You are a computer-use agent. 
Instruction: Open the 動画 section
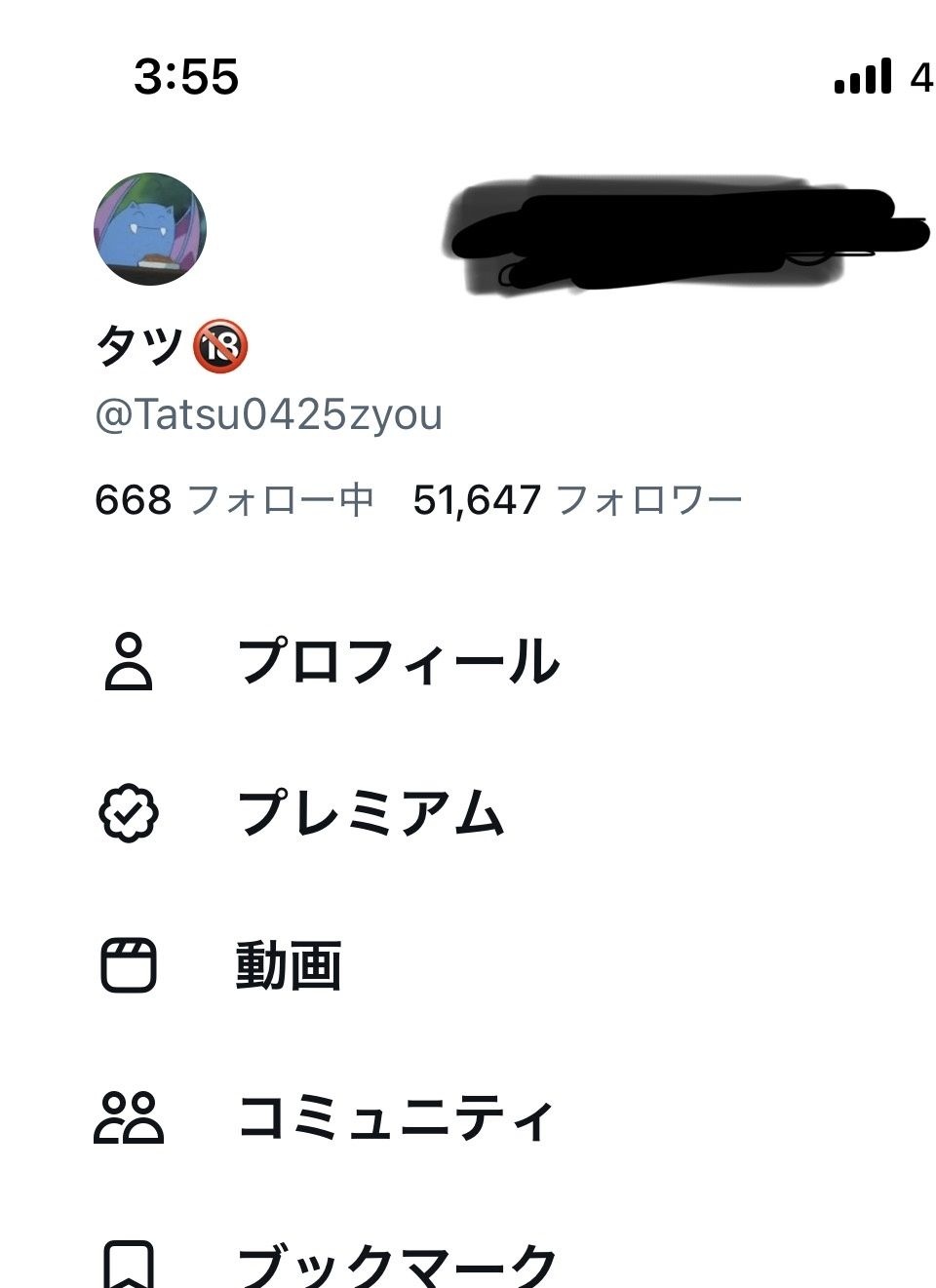pos(289,965)
